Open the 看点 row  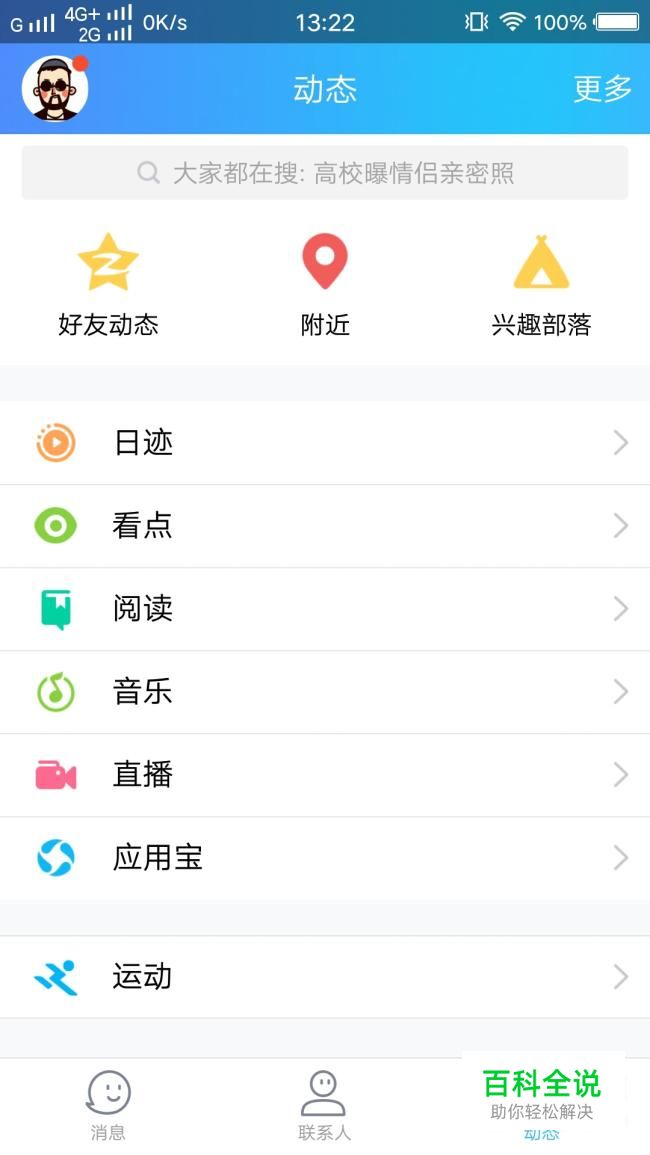[x=325, y=526]
